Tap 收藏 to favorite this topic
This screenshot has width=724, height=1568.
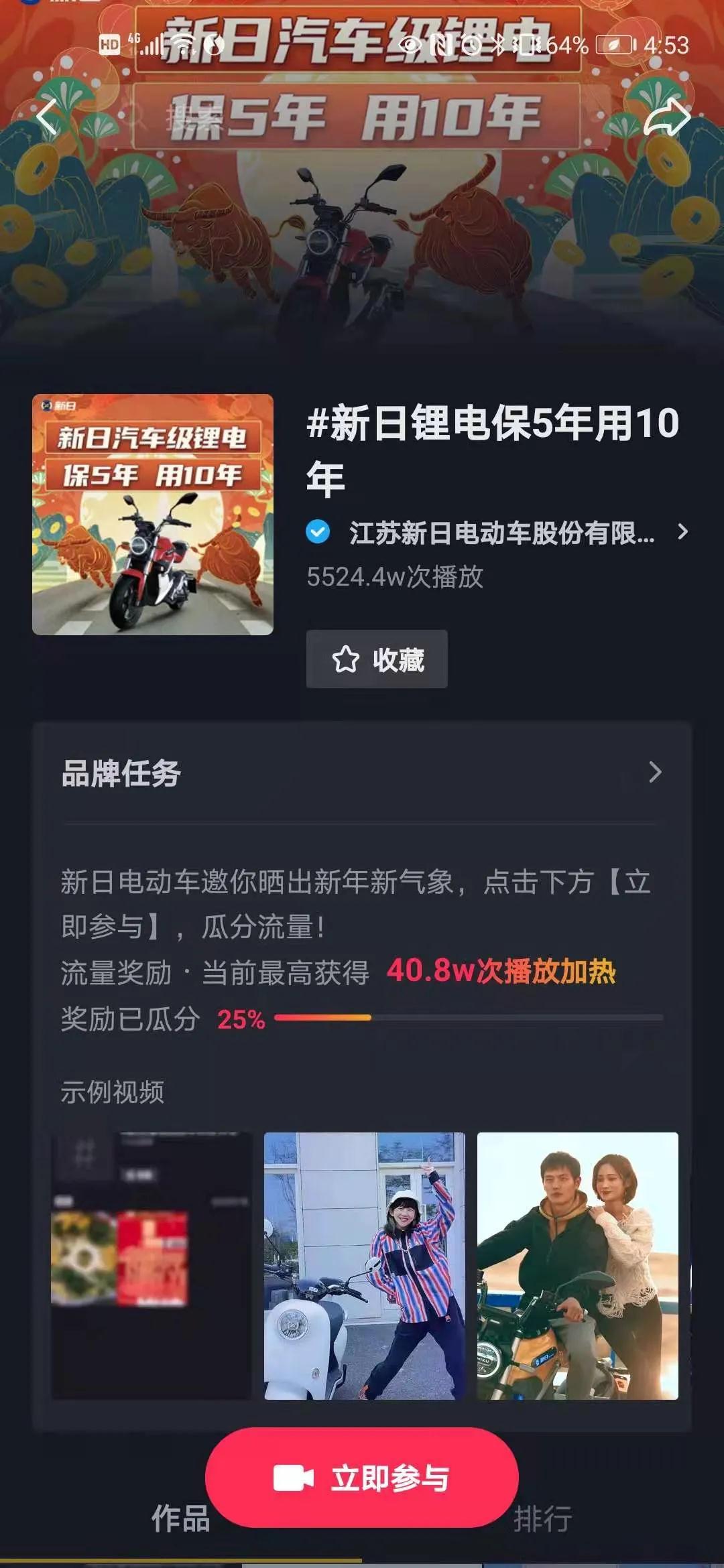pyautogui.click(x=377, y=659)
